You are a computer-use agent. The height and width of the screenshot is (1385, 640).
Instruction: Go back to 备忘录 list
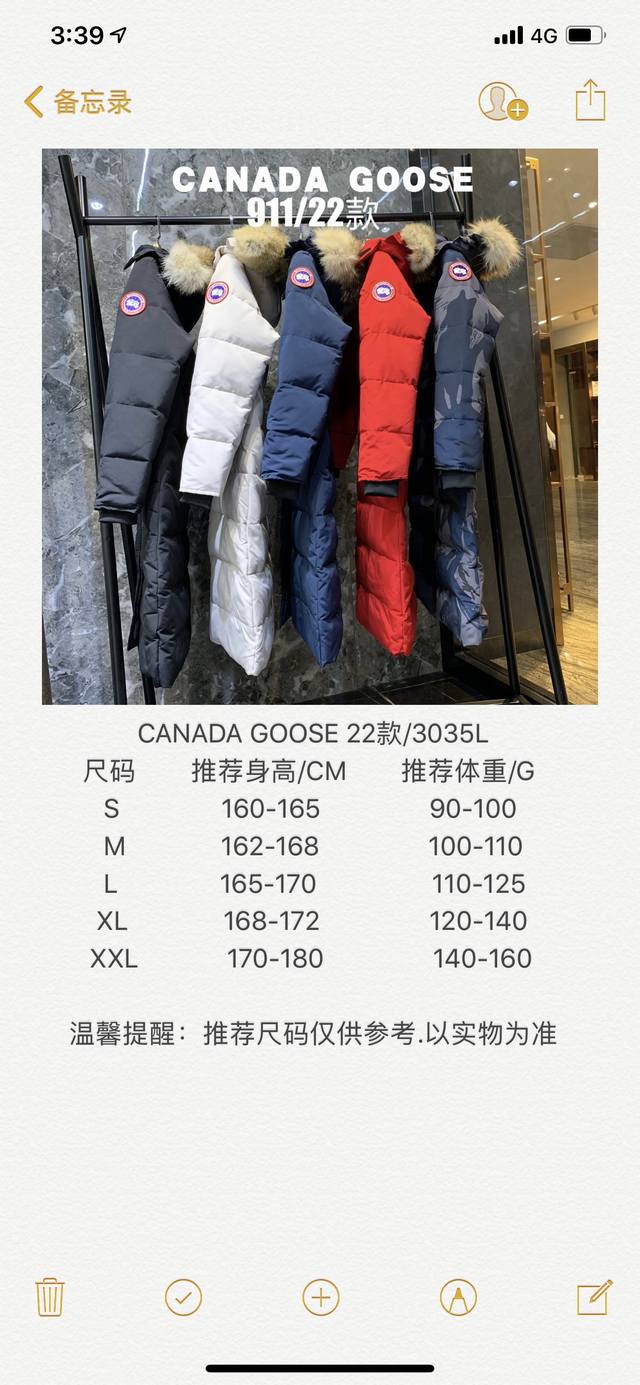[77, 102]
